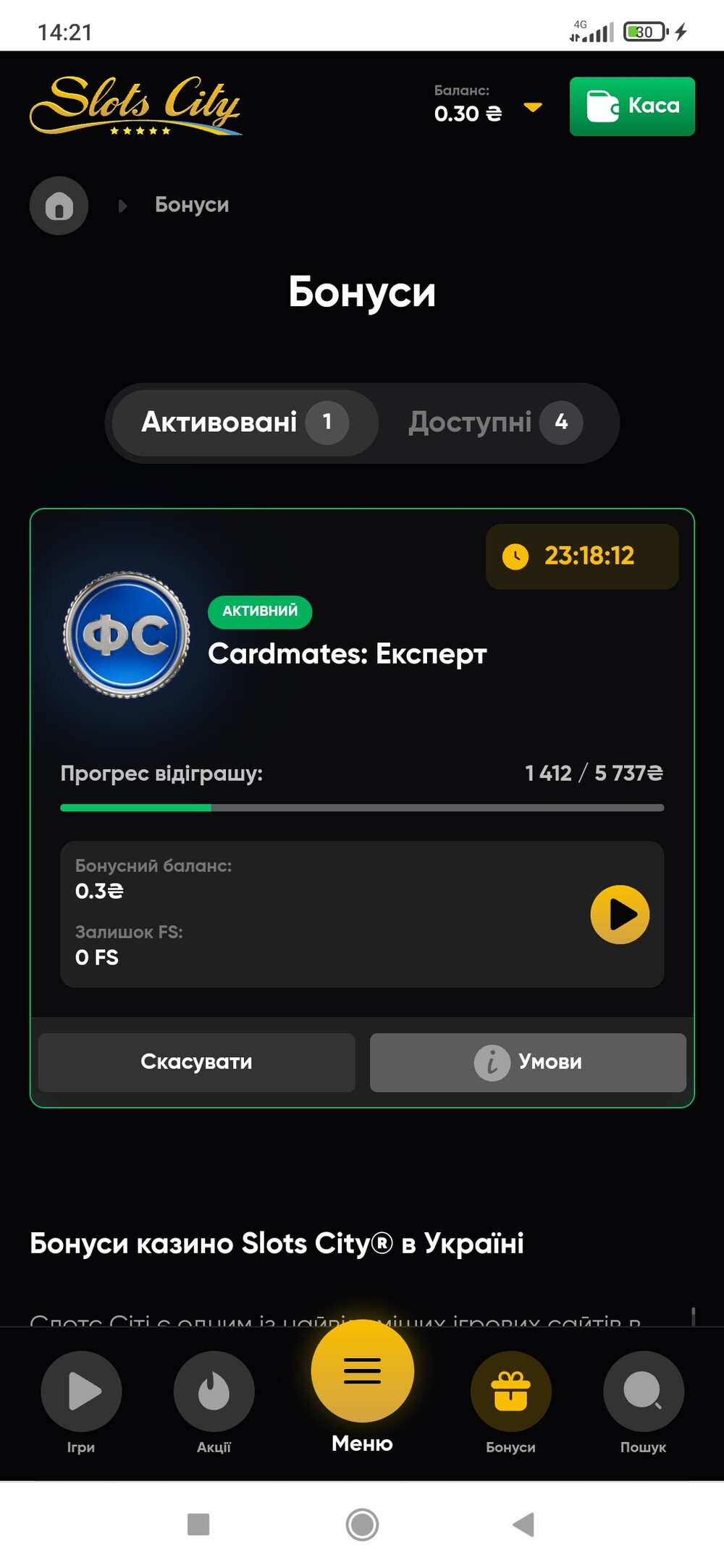
Task: Expand the balance dropdown arrow
Action: [x=533, y=107]
